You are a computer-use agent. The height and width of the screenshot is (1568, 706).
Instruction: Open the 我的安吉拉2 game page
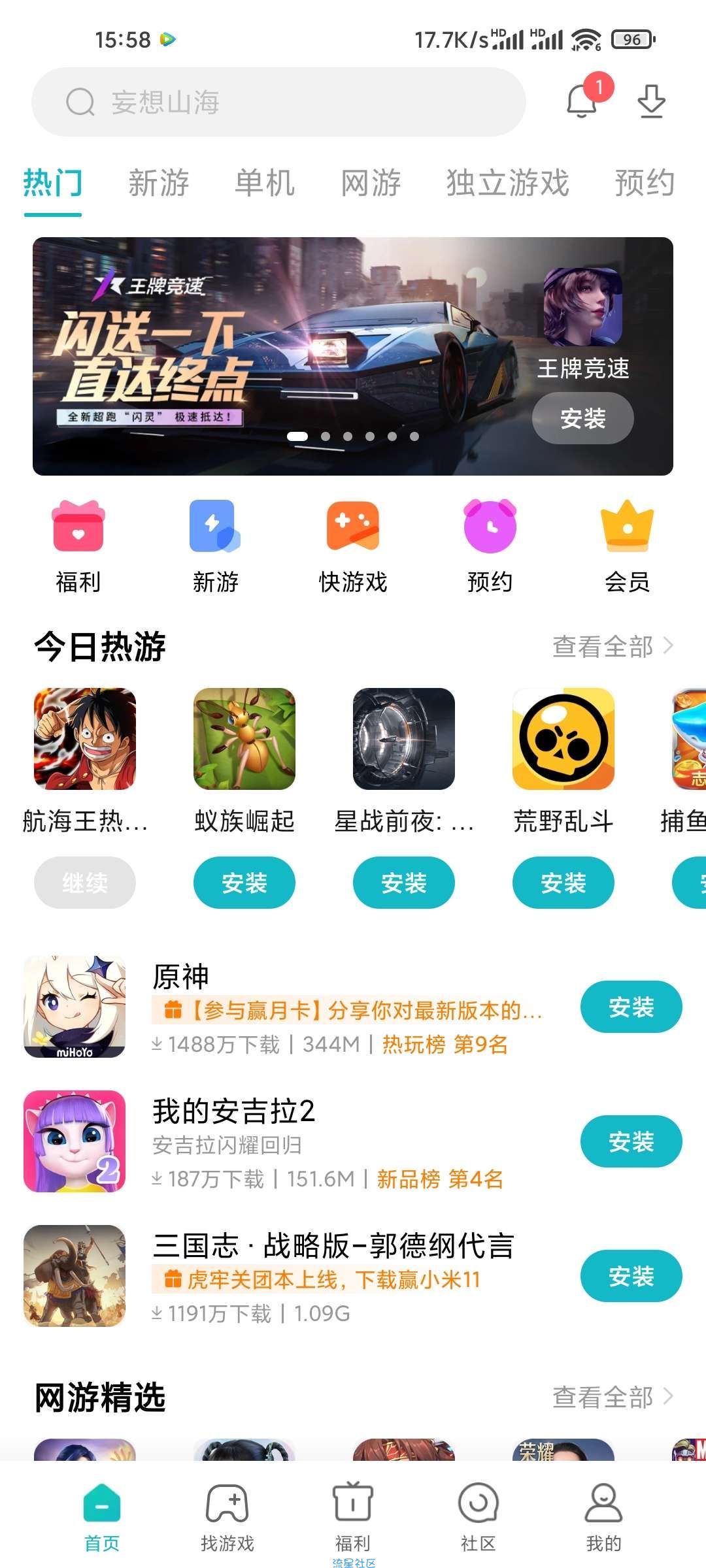[x=233, y=1111]
